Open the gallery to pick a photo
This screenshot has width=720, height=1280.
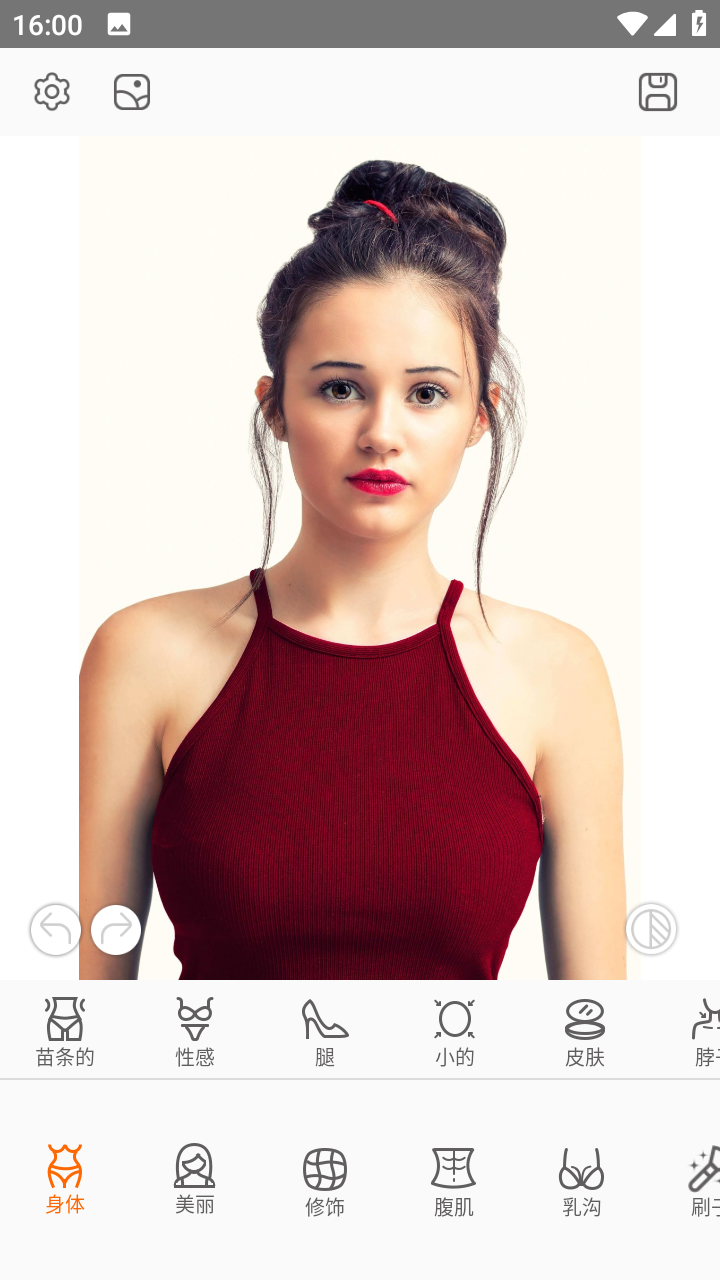[x=132, y=92]
